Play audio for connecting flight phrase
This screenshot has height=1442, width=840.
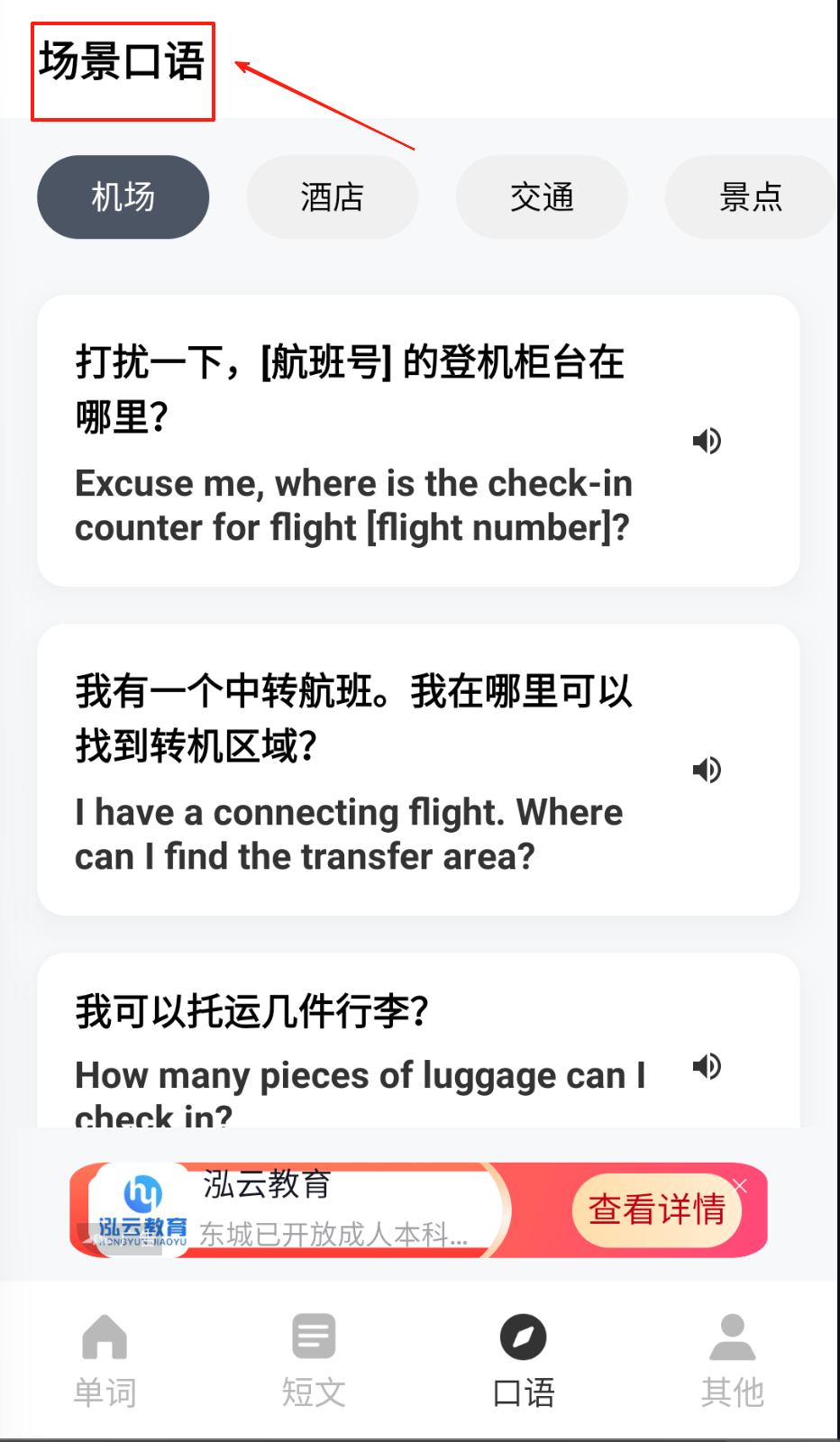tap(707, 770)
